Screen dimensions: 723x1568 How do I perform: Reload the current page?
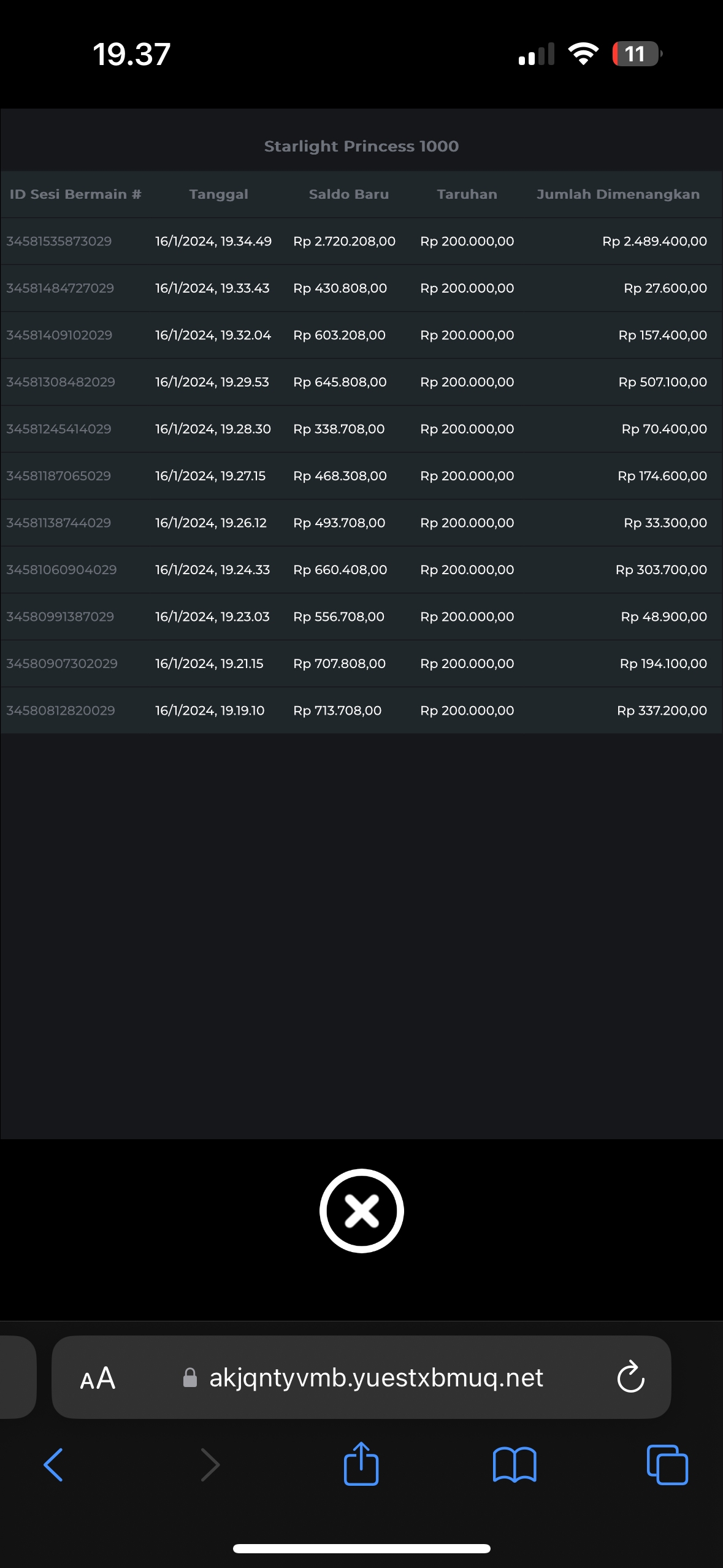click(x=630, y=1378)
